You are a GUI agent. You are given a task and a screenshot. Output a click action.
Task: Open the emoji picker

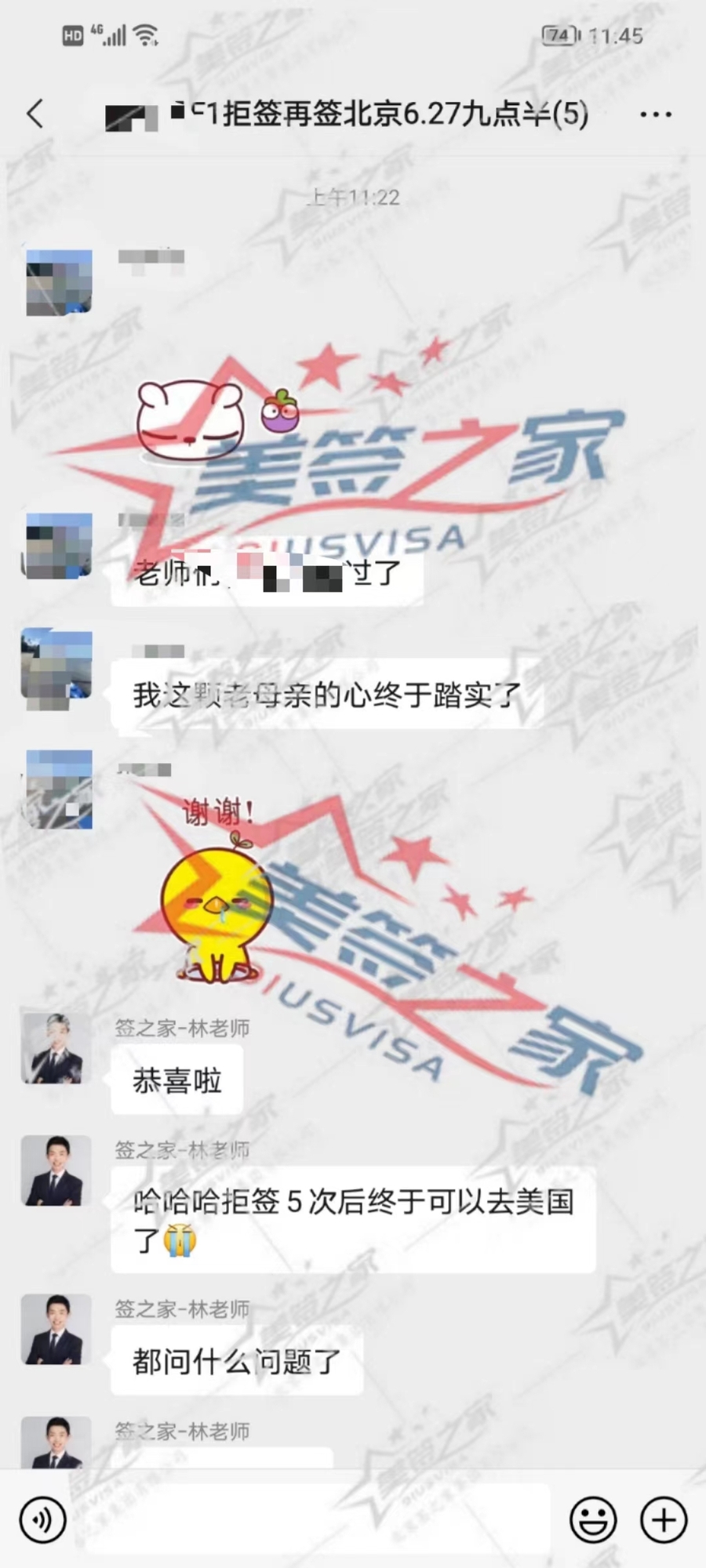(592, 1520)
